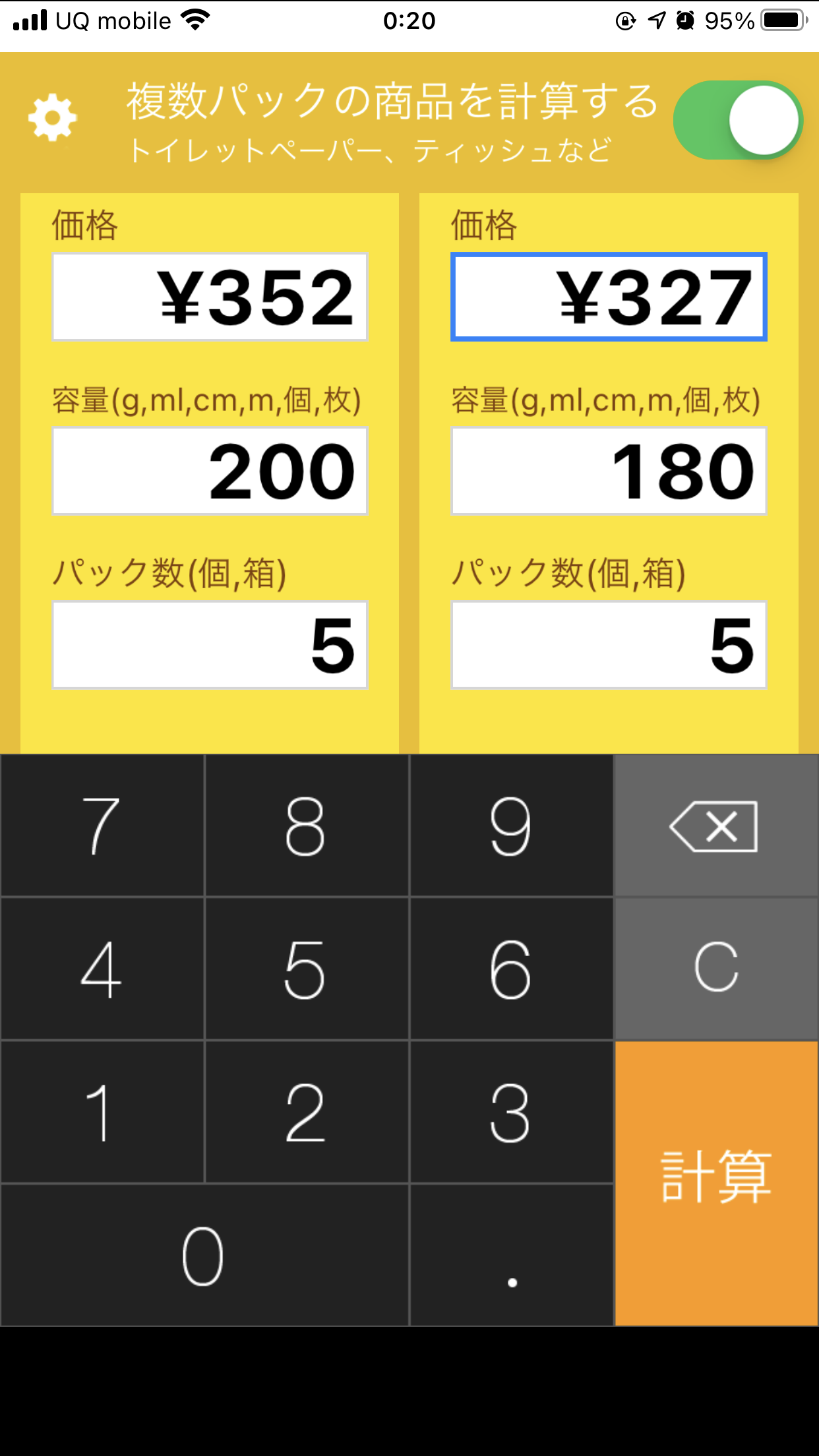Select the ¥352 price field

(210, 297)
